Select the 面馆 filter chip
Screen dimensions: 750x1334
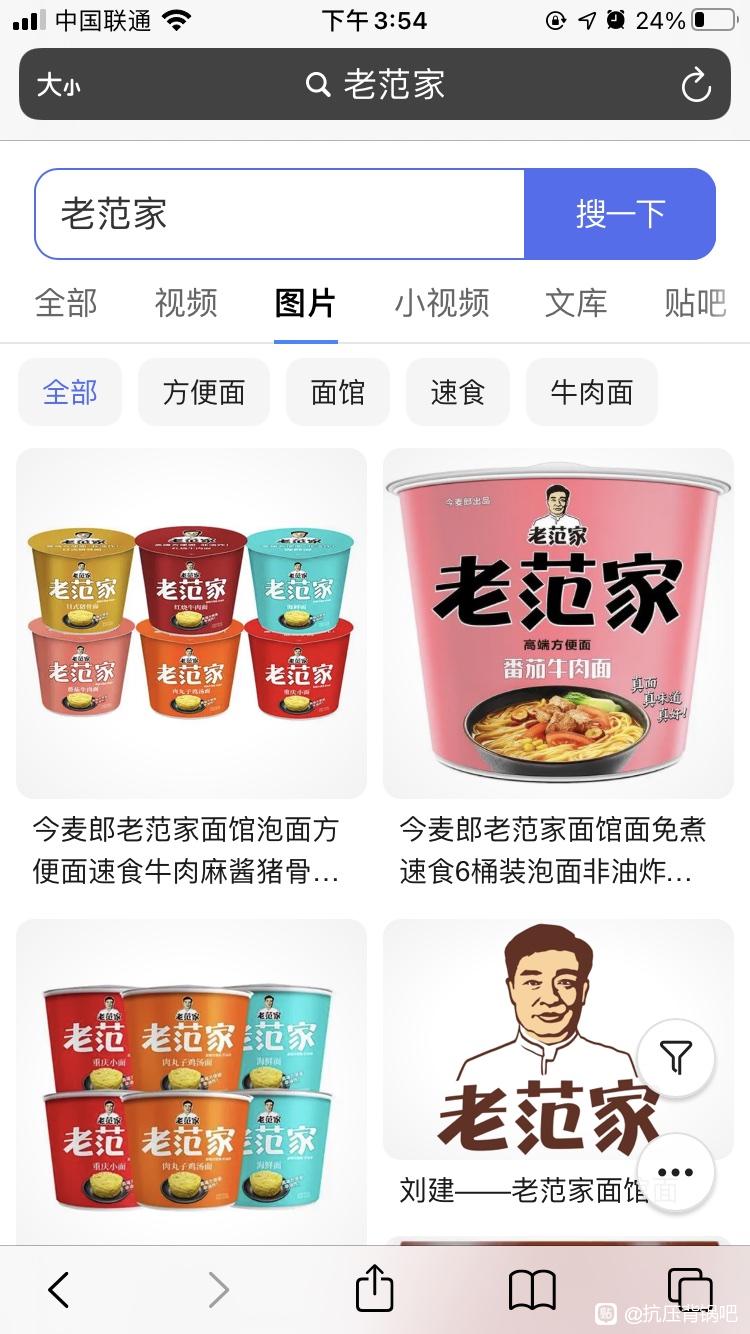[338, 393]
